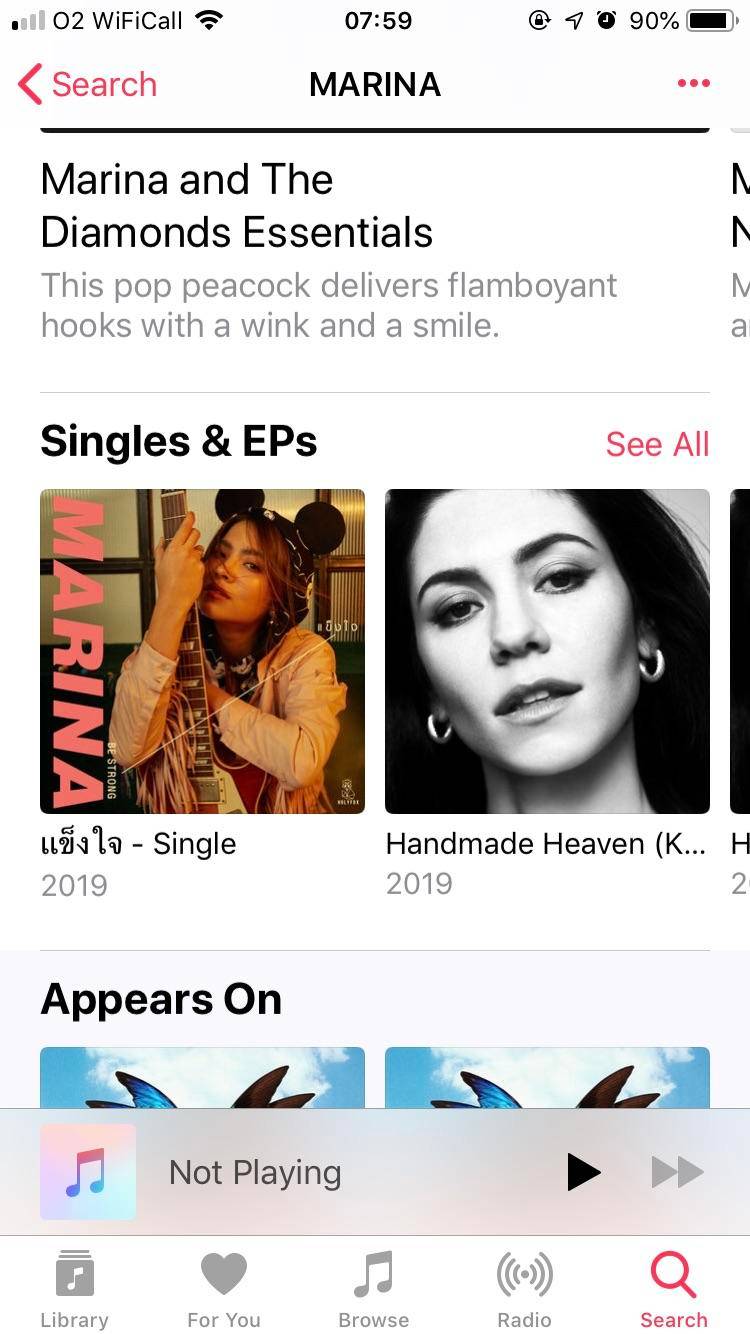The image size is (750, 1334).
Task: Open the Library tab icon
Action: (x=74, y=1275)
